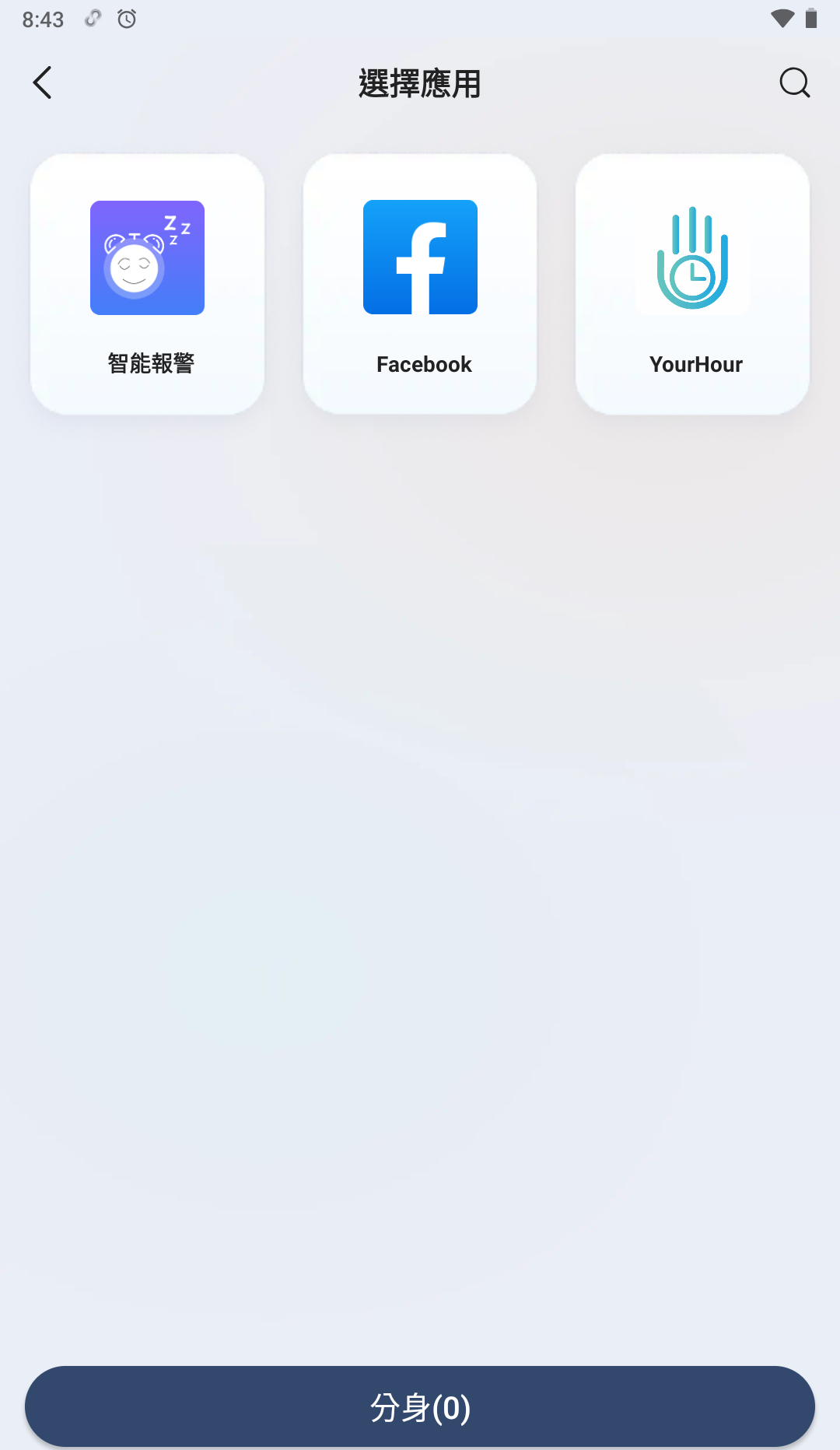Tap the link icon in the status bar
The width and height of the screenshot is (840, 1450).
pos(93,19)
